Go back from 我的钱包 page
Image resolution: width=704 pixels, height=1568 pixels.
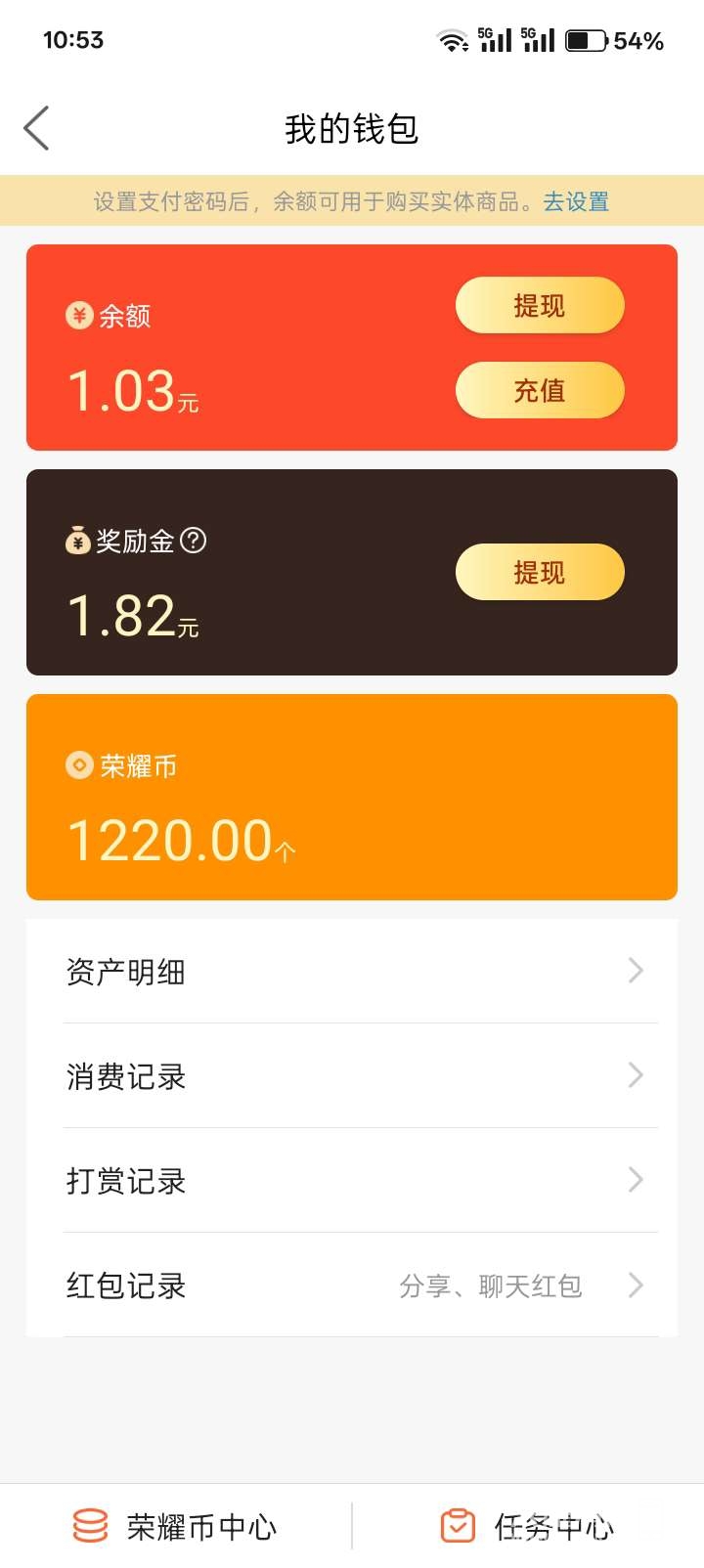click(37, 128)
